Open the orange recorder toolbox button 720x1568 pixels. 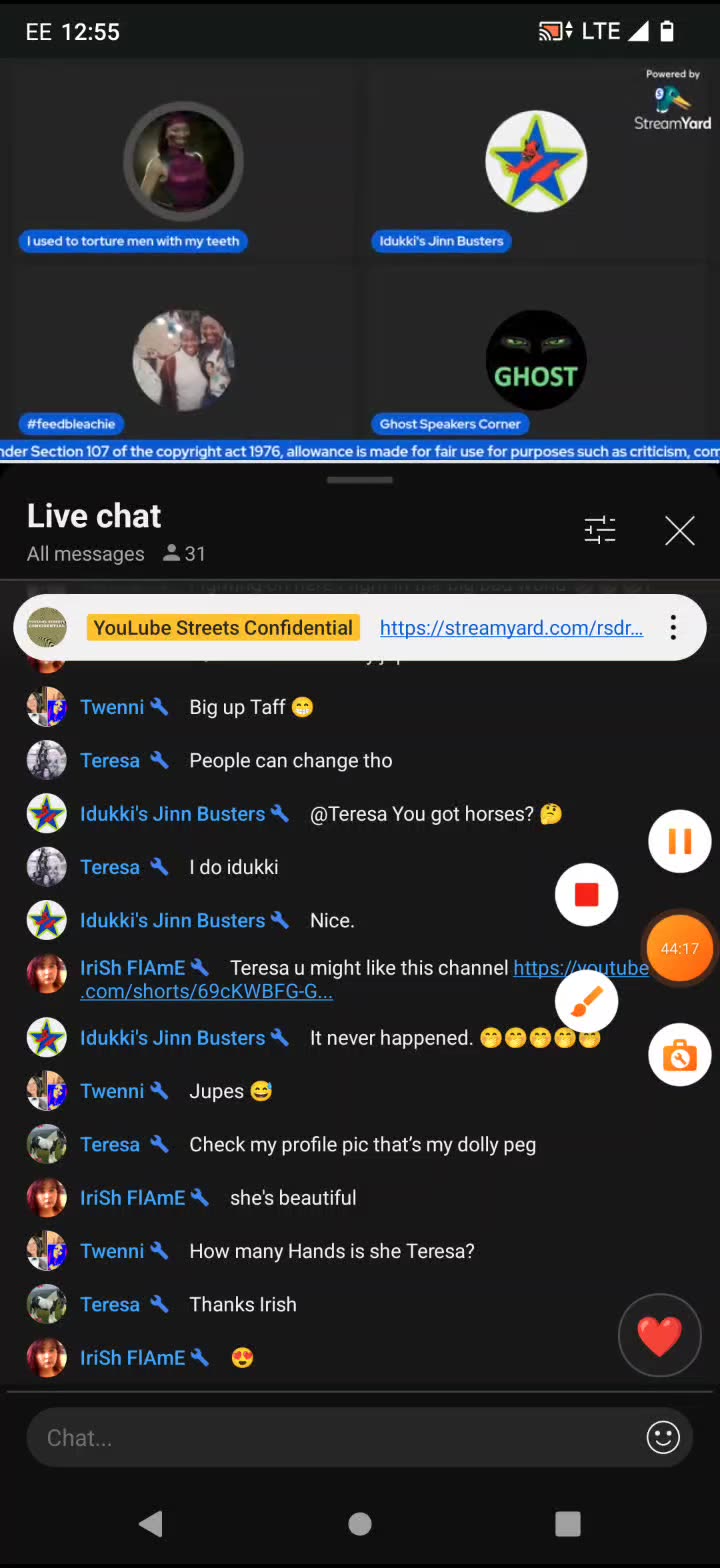pyautogui.click(x=680, y=1055)
